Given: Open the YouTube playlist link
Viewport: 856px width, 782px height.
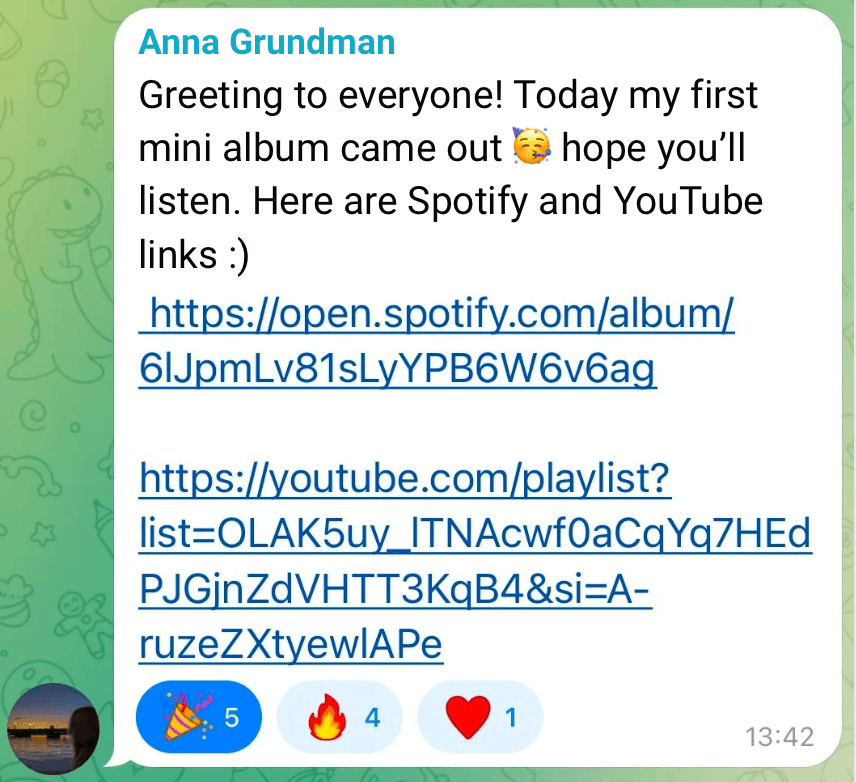Looking at the screenshot, I should (x=405, y=481).
